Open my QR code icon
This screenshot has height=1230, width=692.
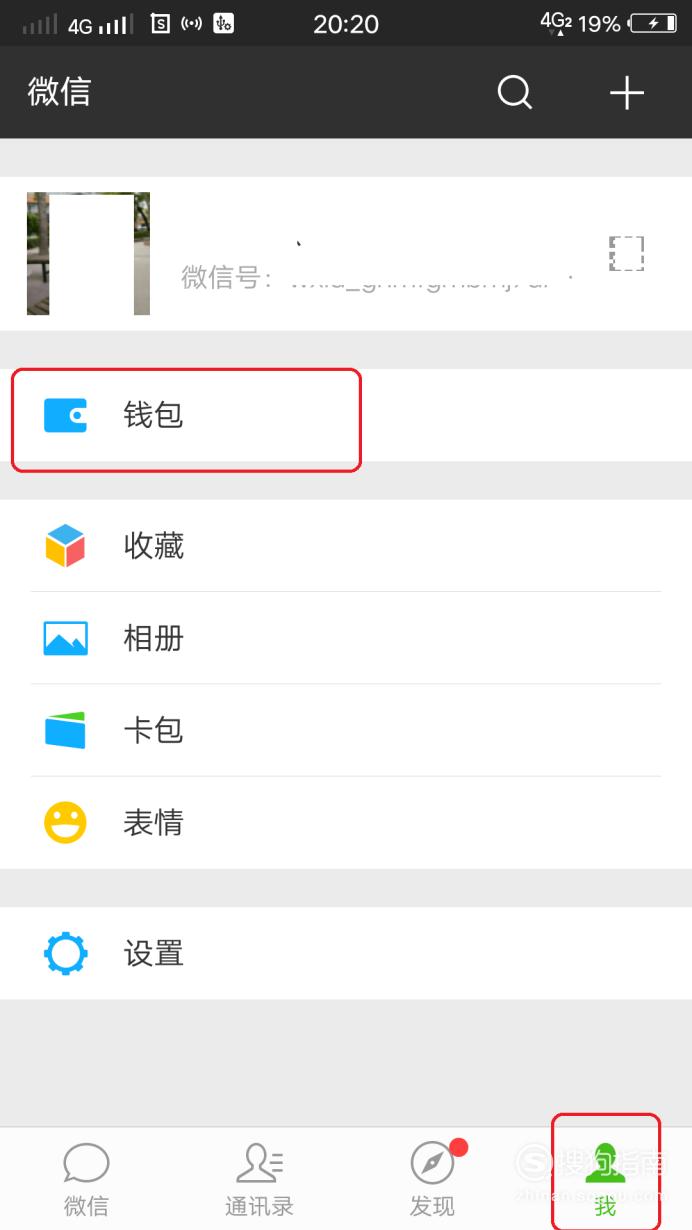click(x=626, y=254)
